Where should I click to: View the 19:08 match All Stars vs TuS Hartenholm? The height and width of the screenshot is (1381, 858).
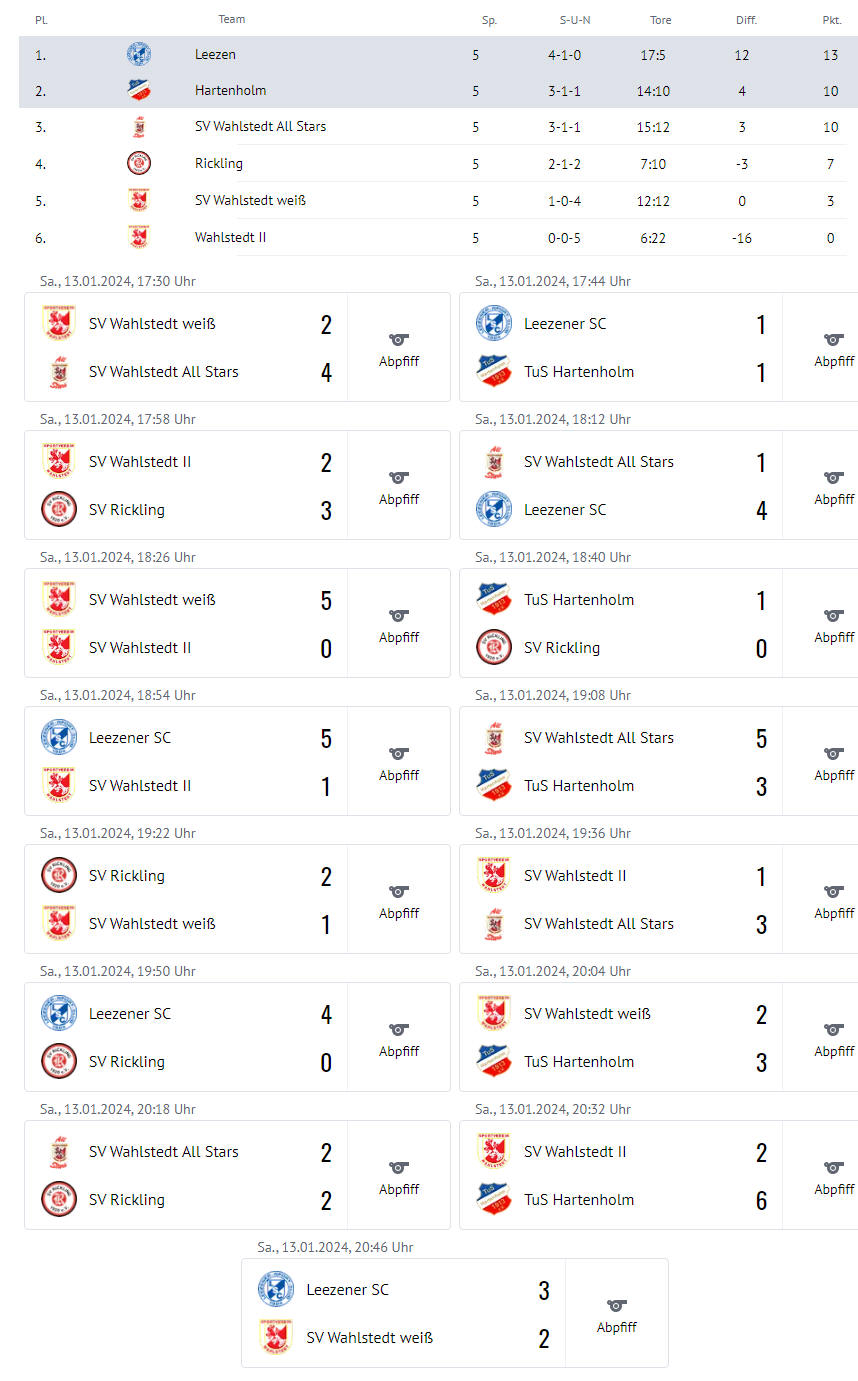tap(658, 761)
